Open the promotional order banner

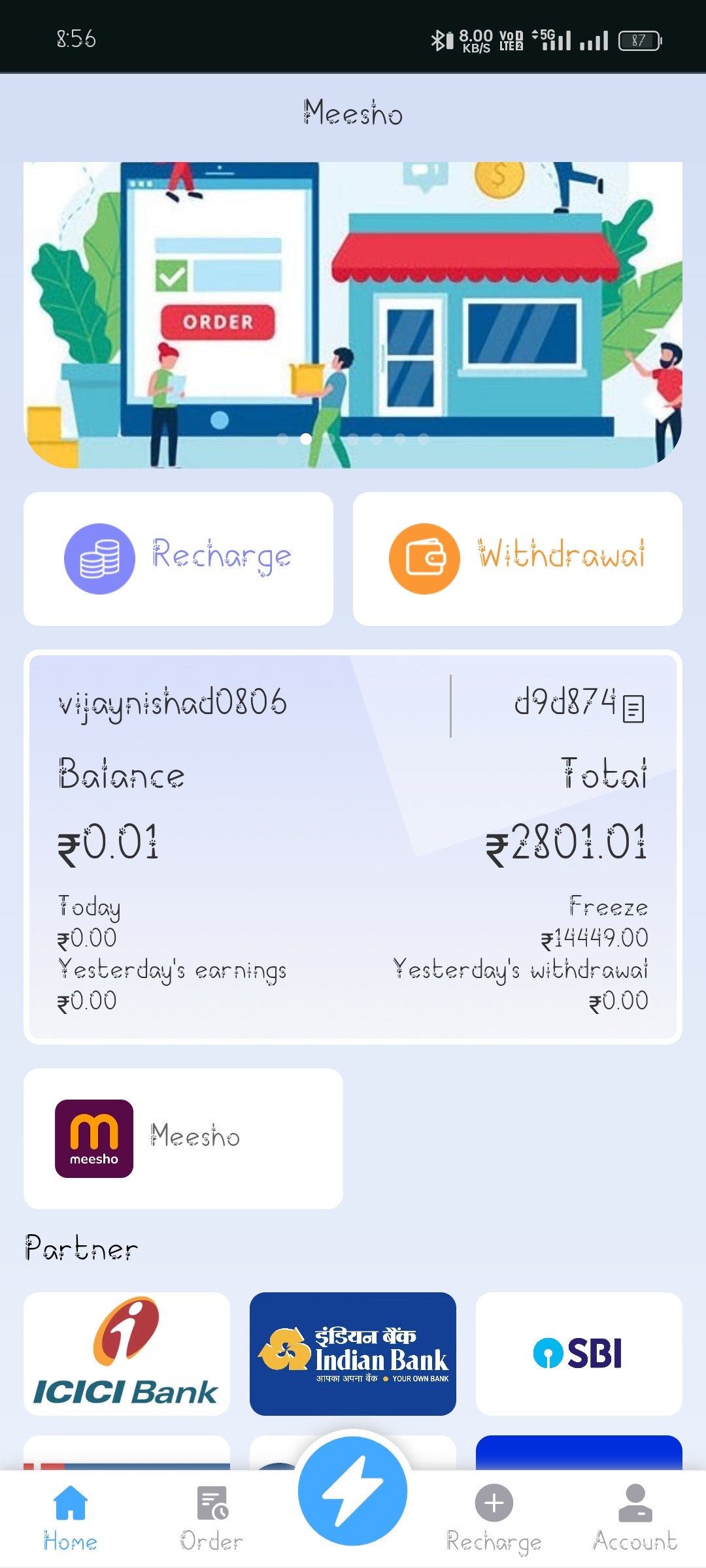coord(353,315)
